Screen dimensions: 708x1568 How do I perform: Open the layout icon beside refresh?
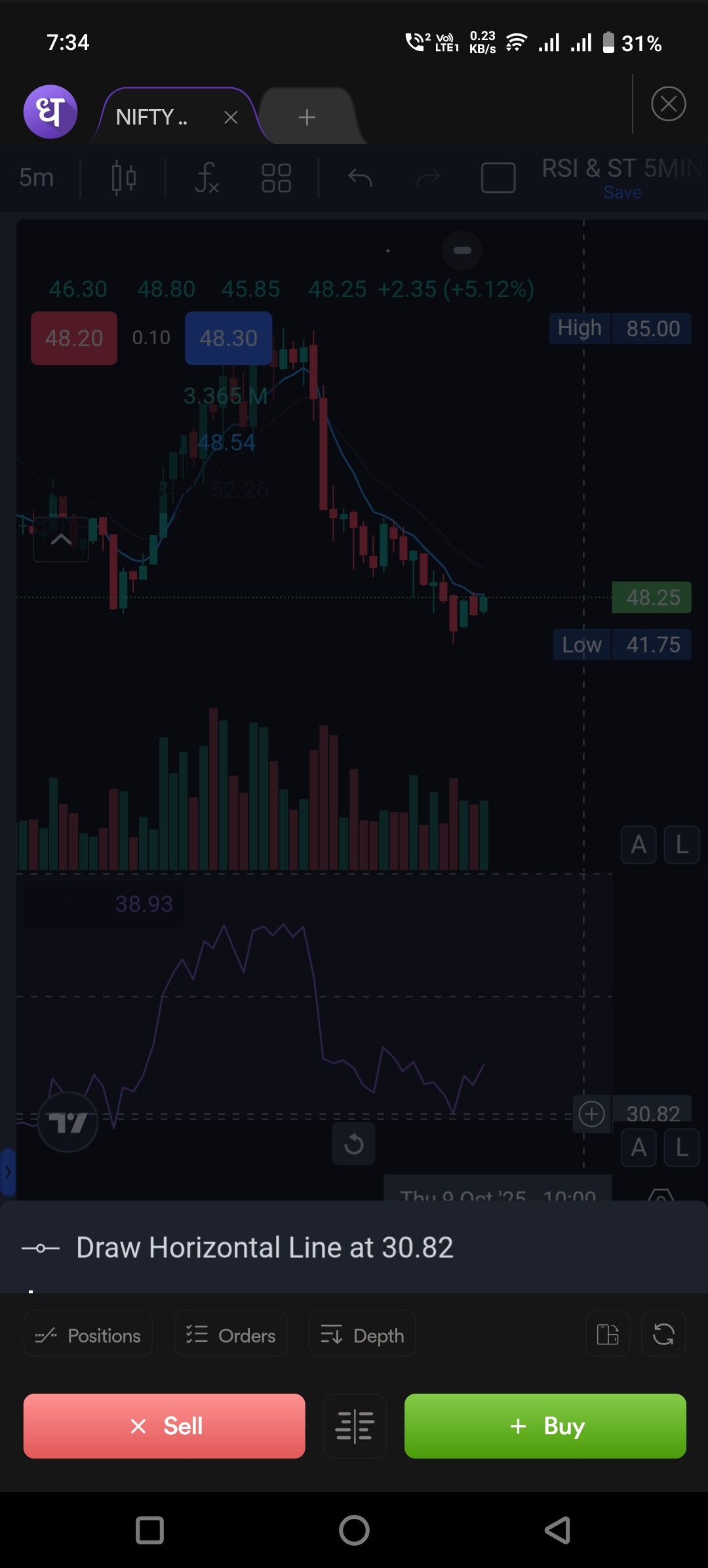pos(608,1334)
